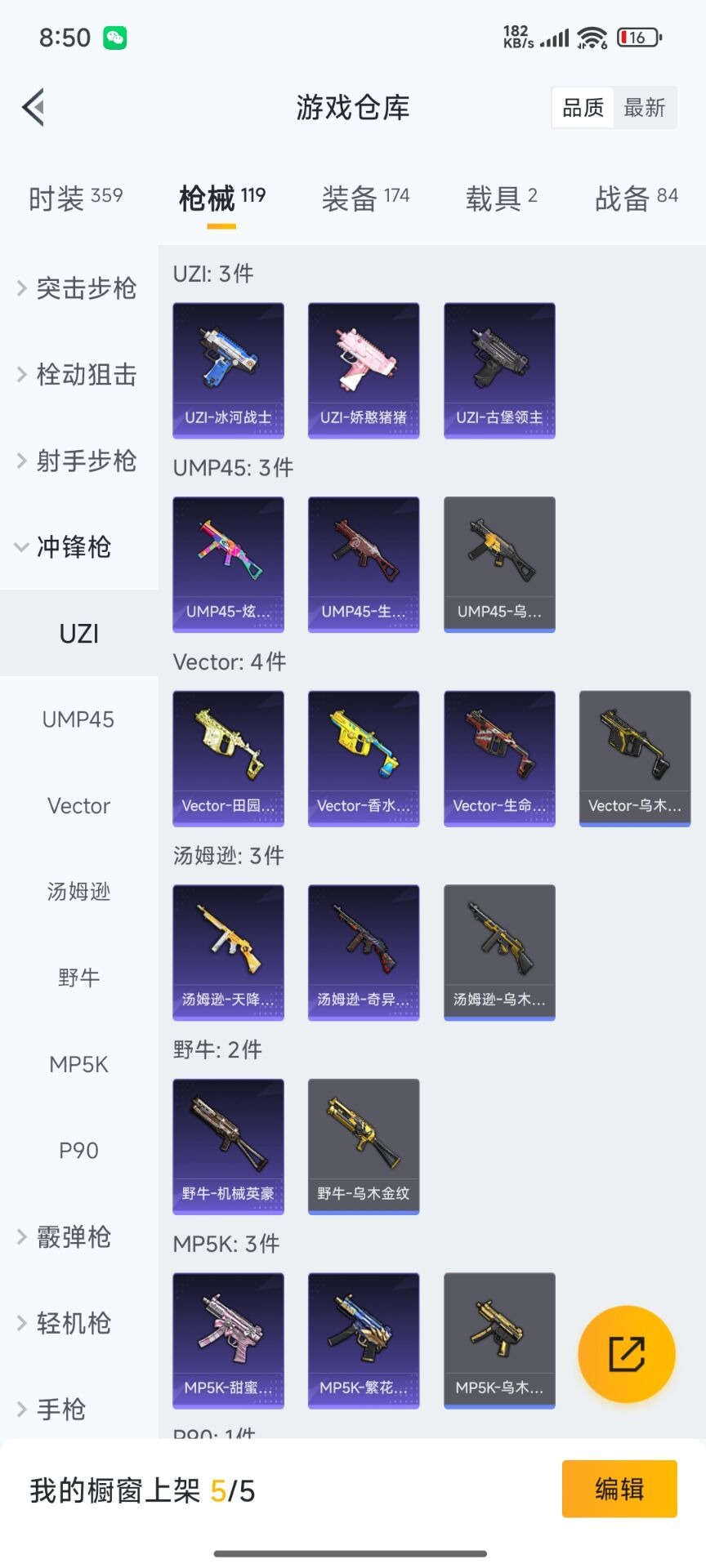Open the 战备 tab
This screenshot has width=706, height=1568.
point(636,198)
